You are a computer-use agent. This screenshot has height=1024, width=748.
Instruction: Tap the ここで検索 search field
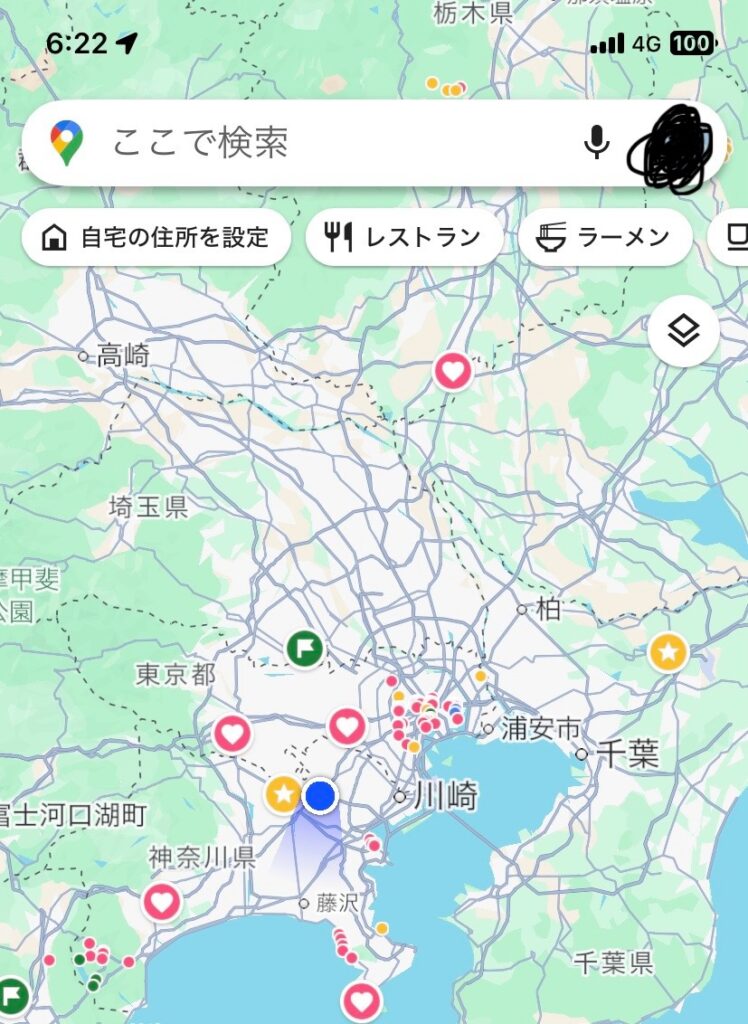[300, 143]
